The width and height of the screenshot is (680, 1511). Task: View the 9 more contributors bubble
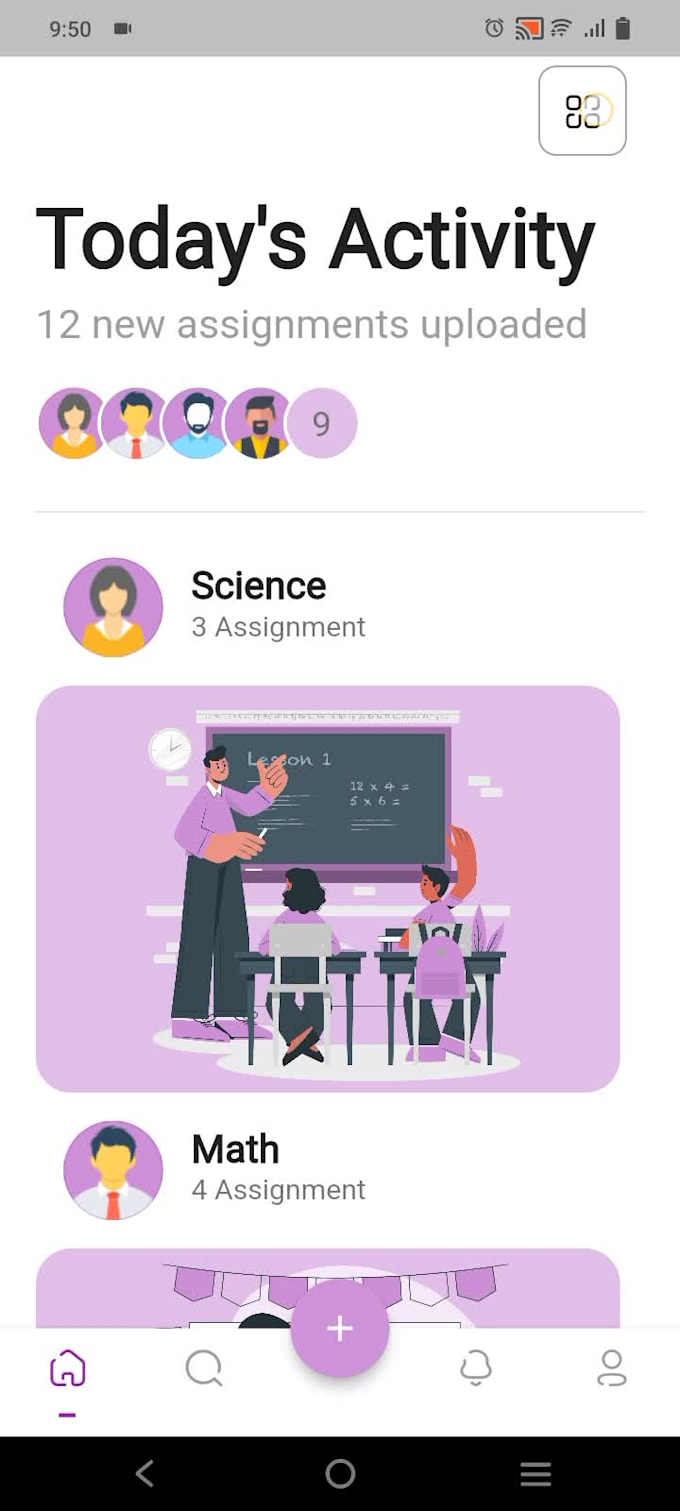point(321,424)
